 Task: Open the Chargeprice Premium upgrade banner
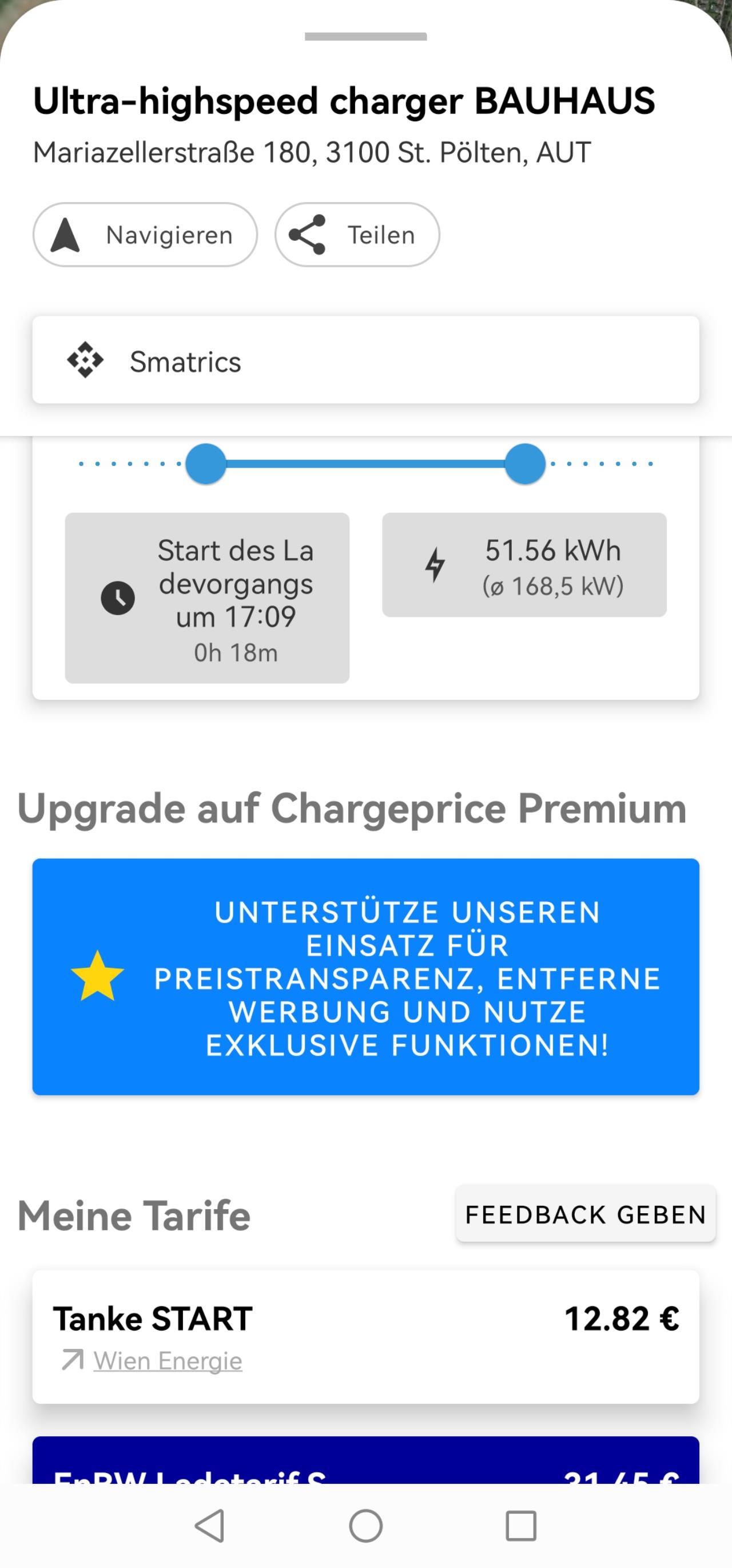point(365,977)
